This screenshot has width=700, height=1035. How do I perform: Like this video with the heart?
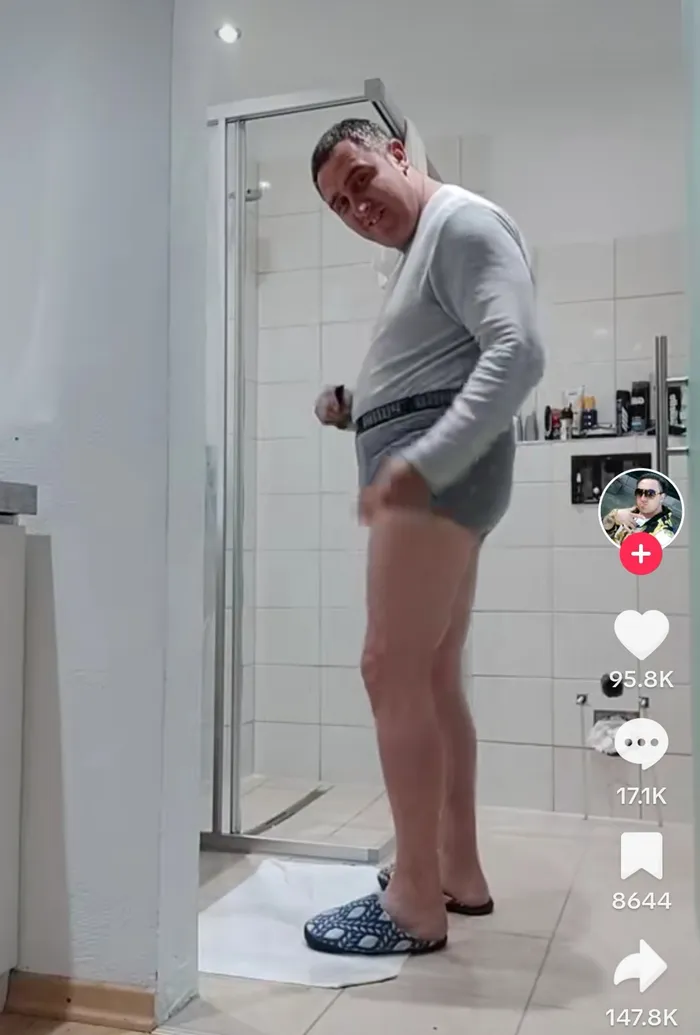point(641,634)
